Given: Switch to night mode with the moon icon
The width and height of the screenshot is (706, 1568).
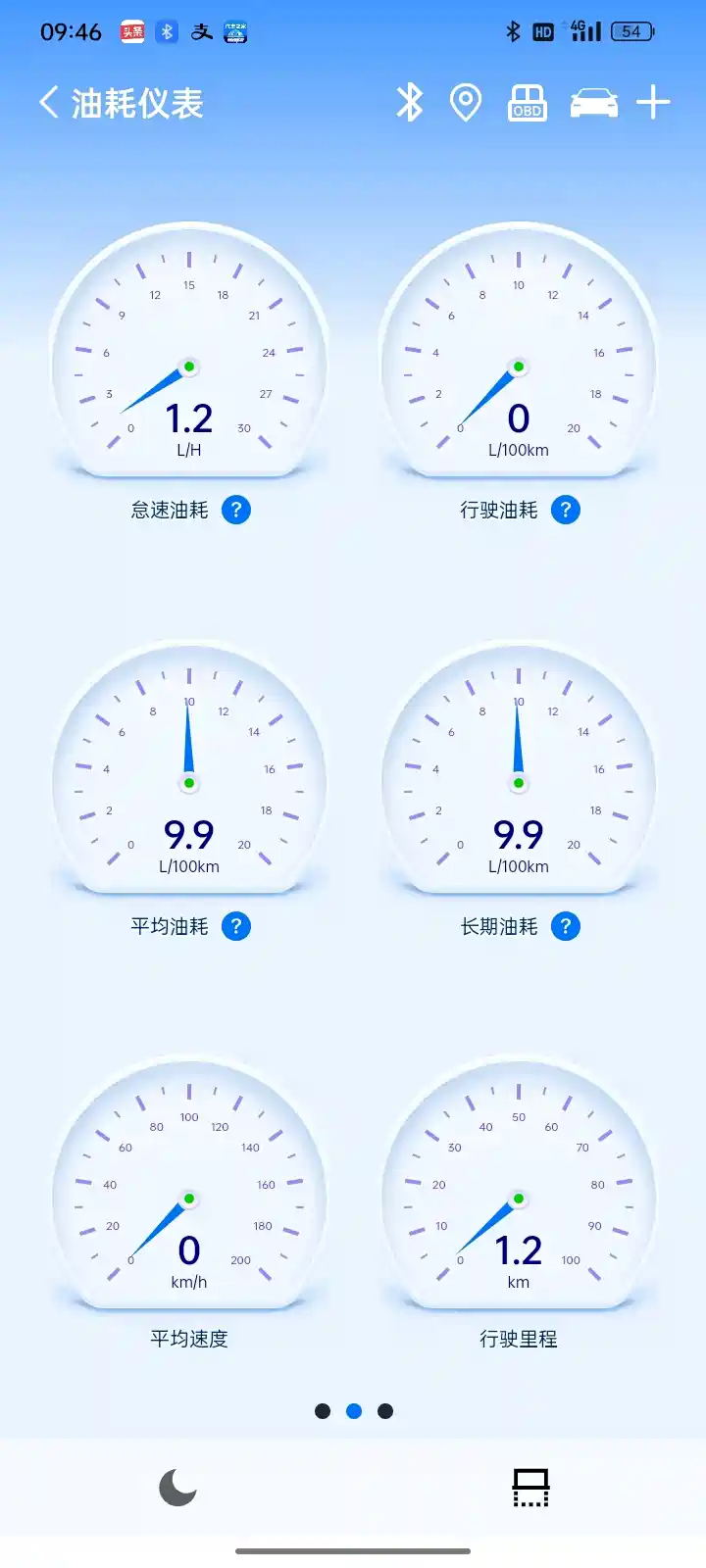Looking at the screenshot, I should pyautogui.click(x=177, y=1487).
